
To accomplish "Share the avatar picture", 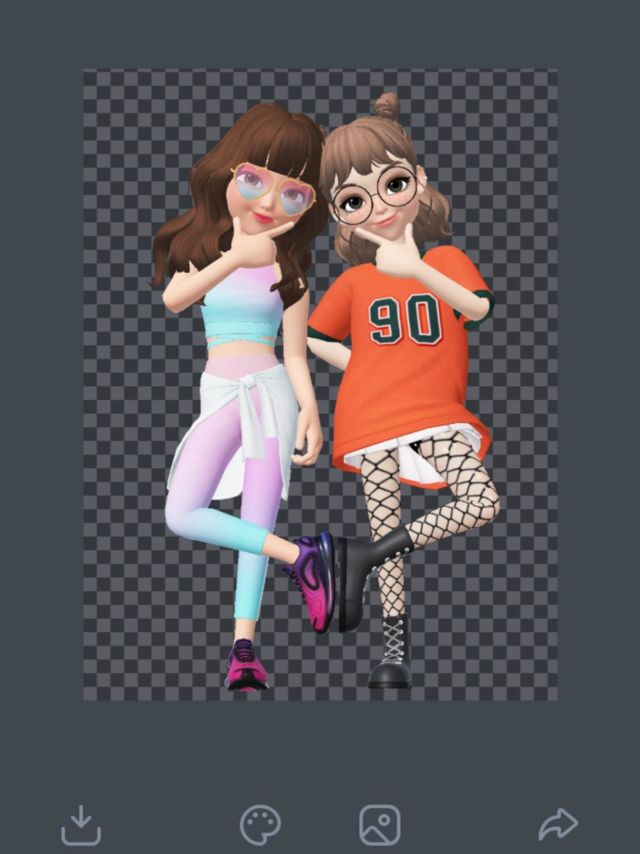I will [558, 825].
